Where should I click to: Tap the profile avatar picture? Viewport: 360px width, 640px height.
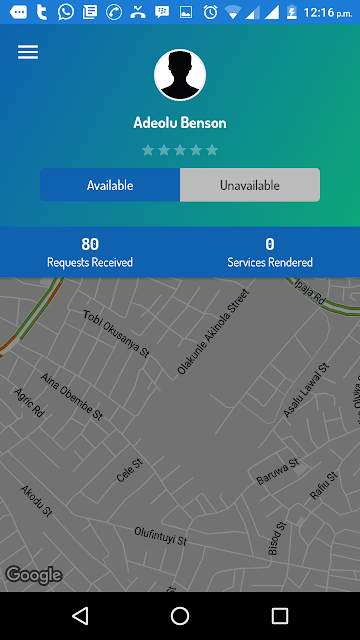[x=180, y=75]
